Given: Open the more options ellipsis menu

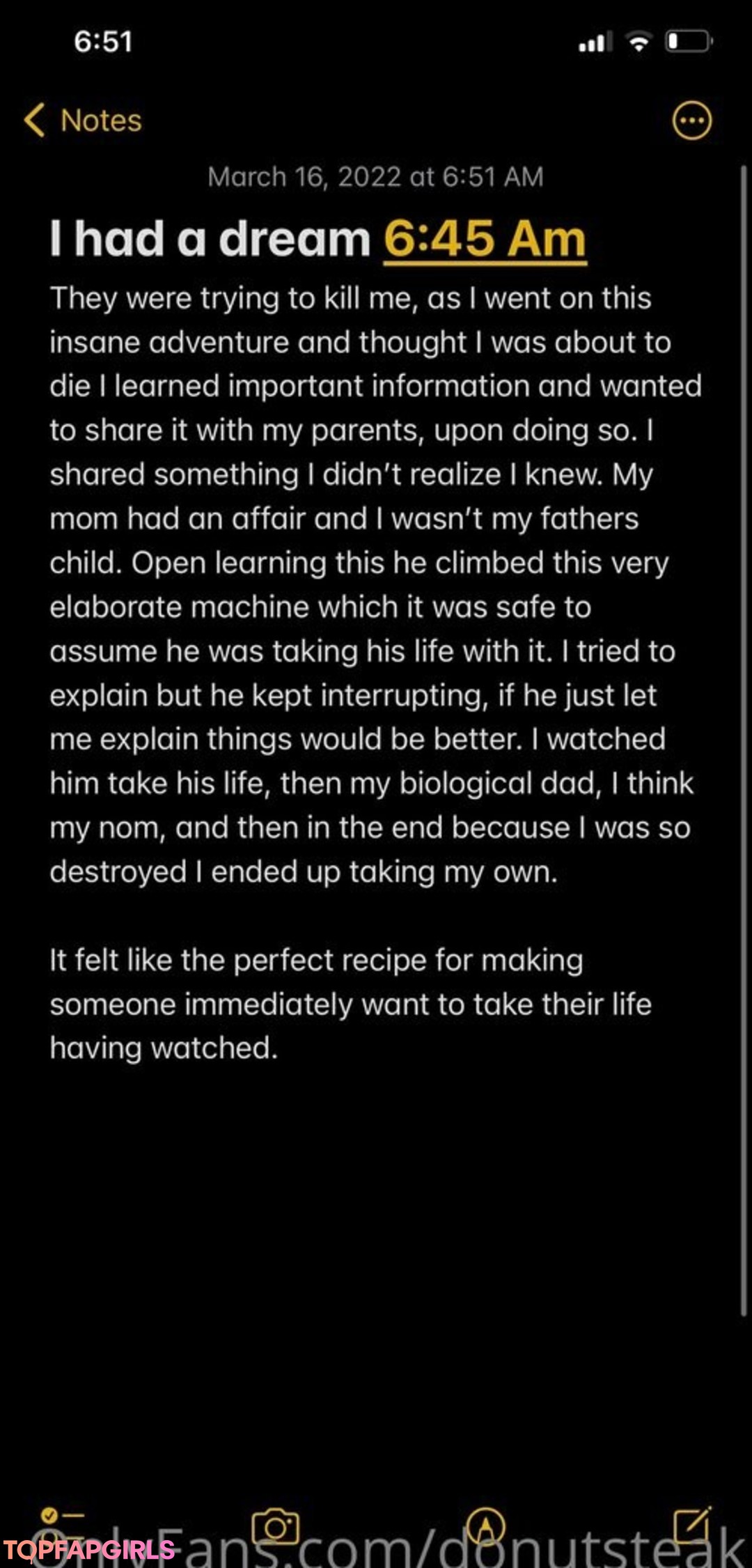Looking at the screenshot, I should pyautogui.click(x=691, y=121).
